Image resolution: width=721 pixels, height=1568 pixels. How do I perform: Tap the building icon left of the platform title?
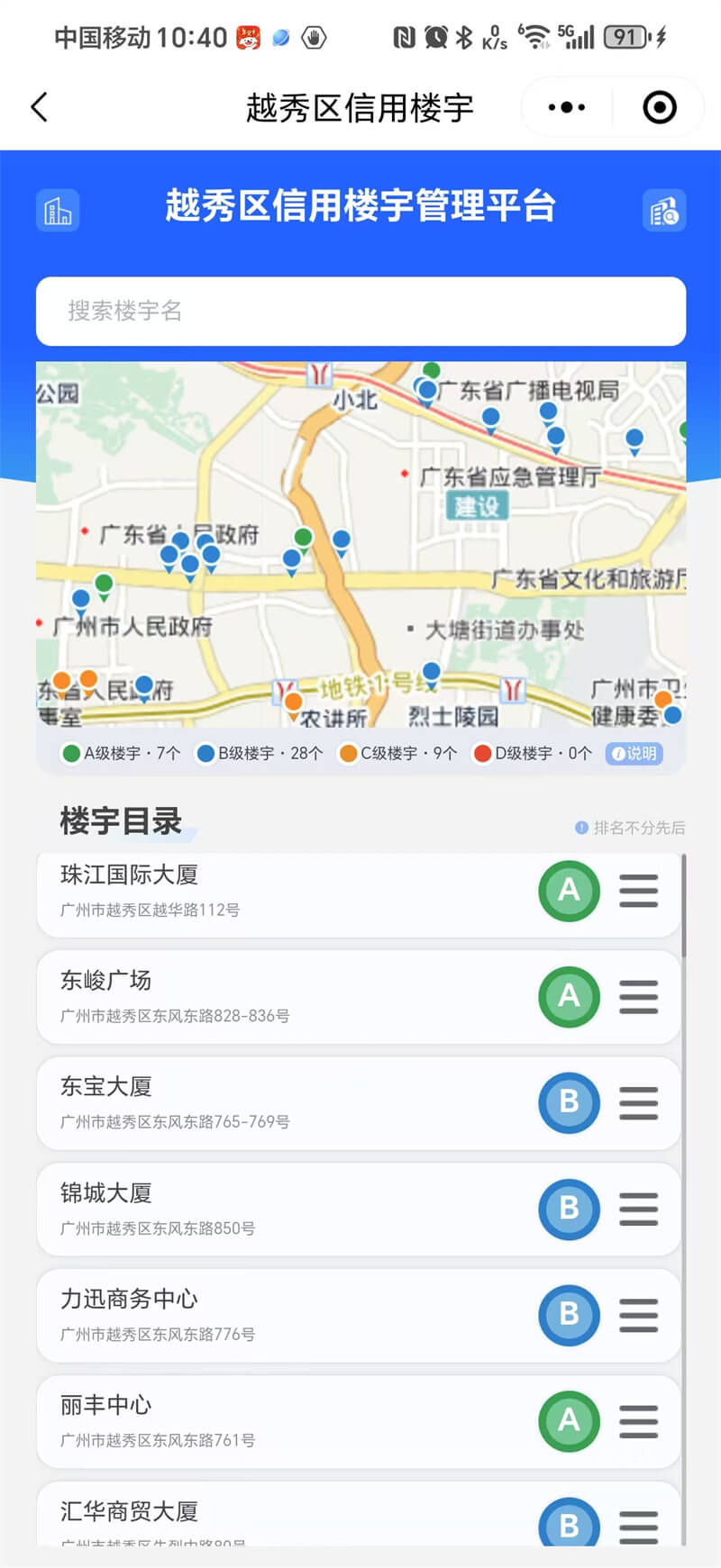click(x=58, y=211)
